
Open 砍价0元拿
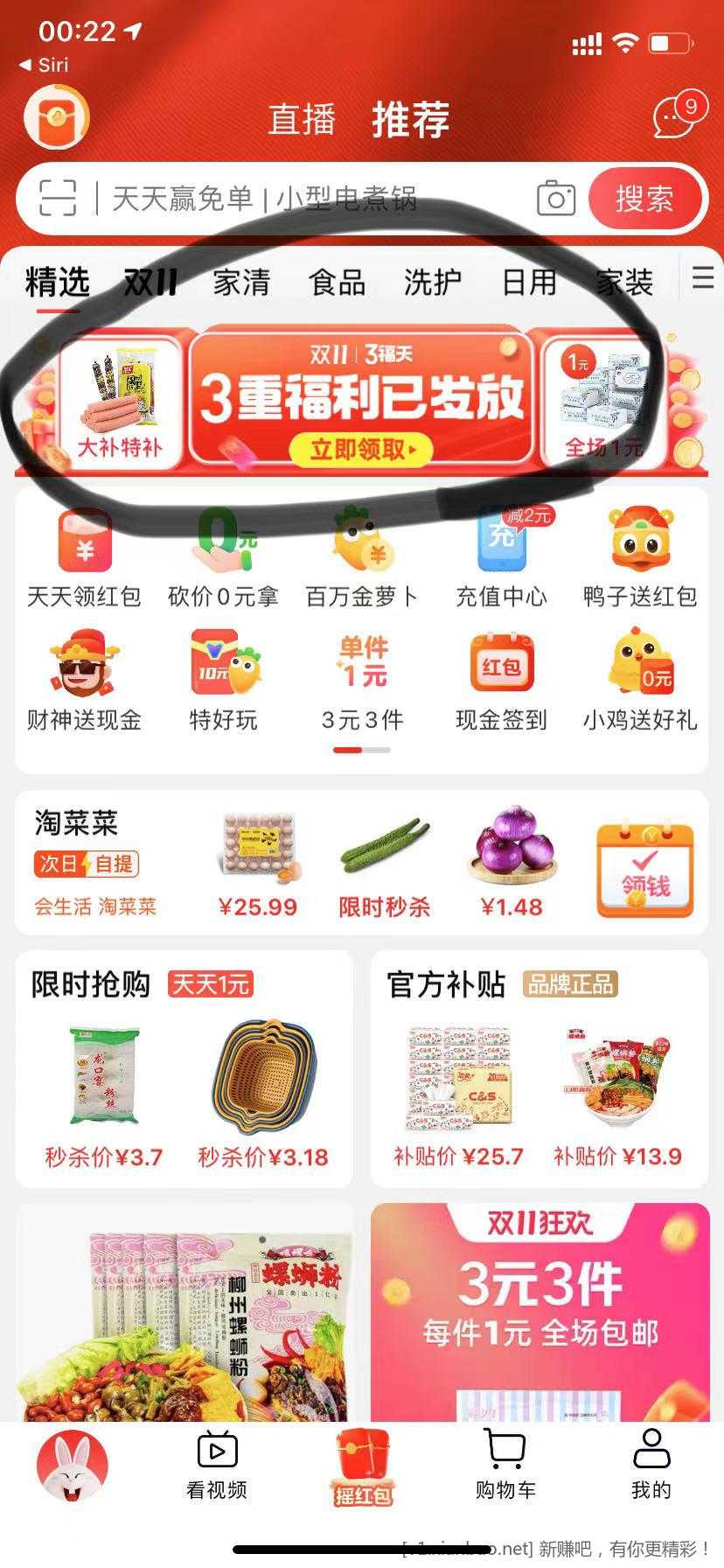(x=223, y=560)
